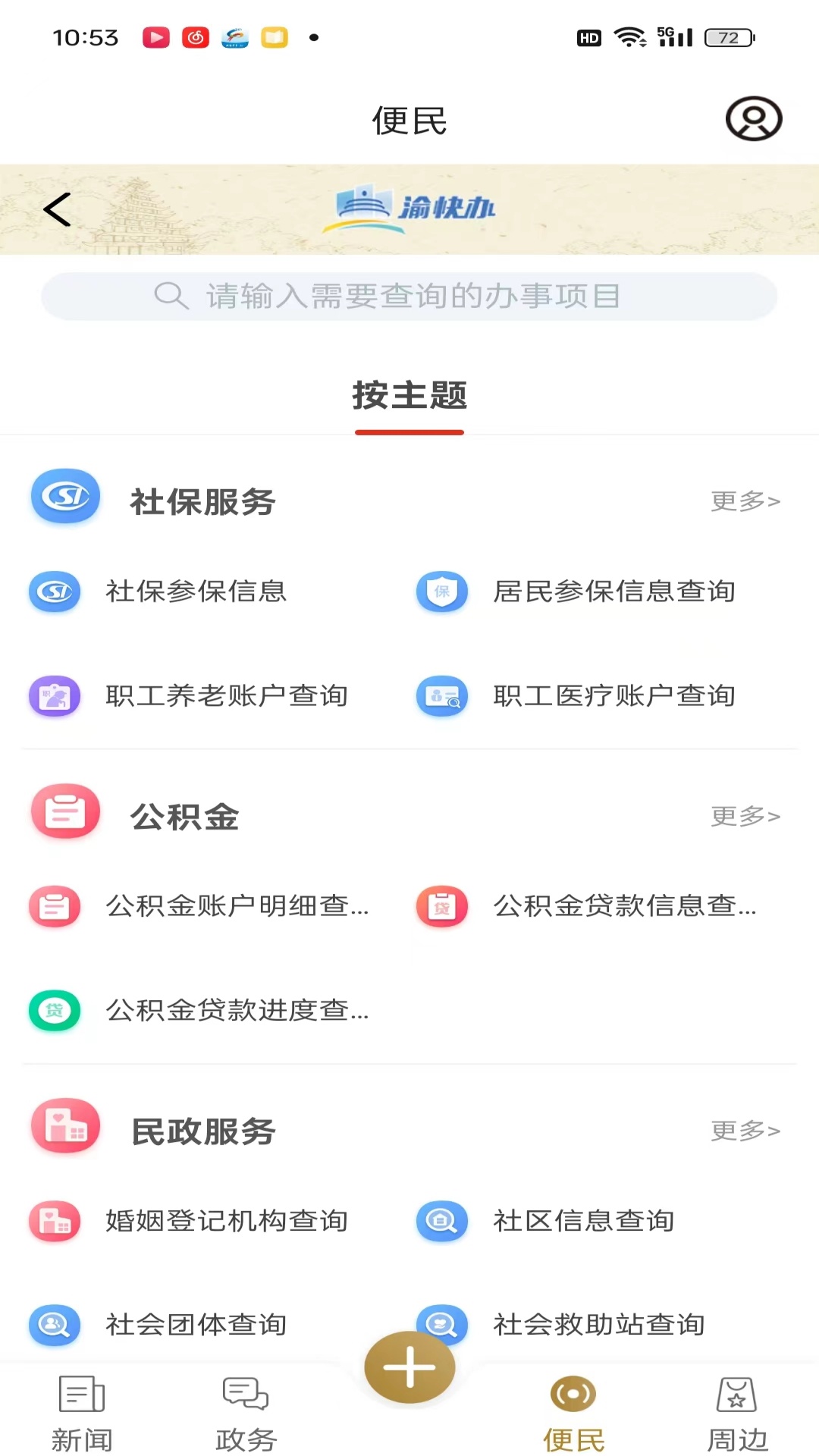Open 社保参保信息 service icon
Image resolution: width=819 pixels, height=1456 pixels.
tap(54, 592)
